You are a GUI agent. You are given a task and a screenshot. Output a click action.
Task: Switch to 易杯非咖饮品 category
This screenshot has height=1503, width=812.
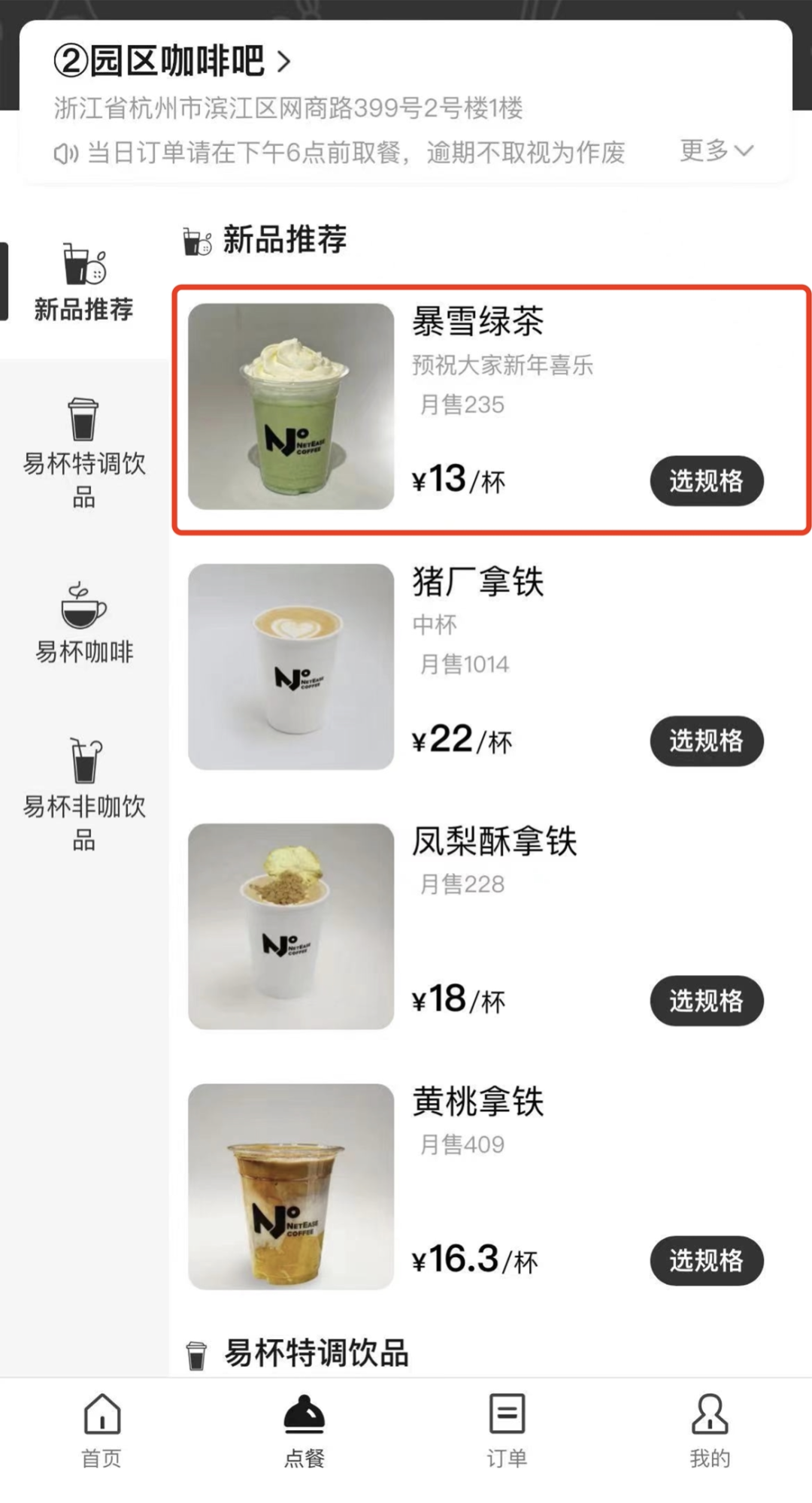[x=83, y=794]
